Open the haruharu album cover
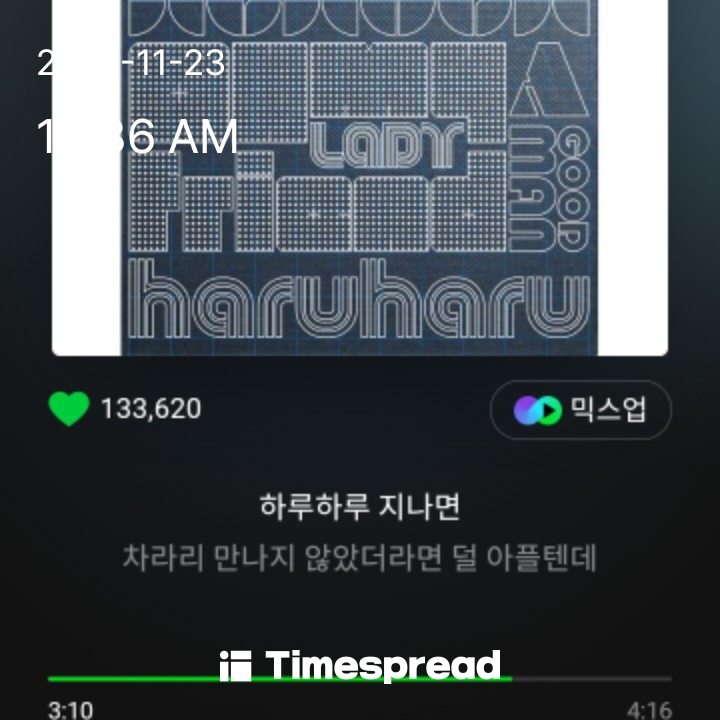Screen dimensions: 720x720 tap(360, 180)
